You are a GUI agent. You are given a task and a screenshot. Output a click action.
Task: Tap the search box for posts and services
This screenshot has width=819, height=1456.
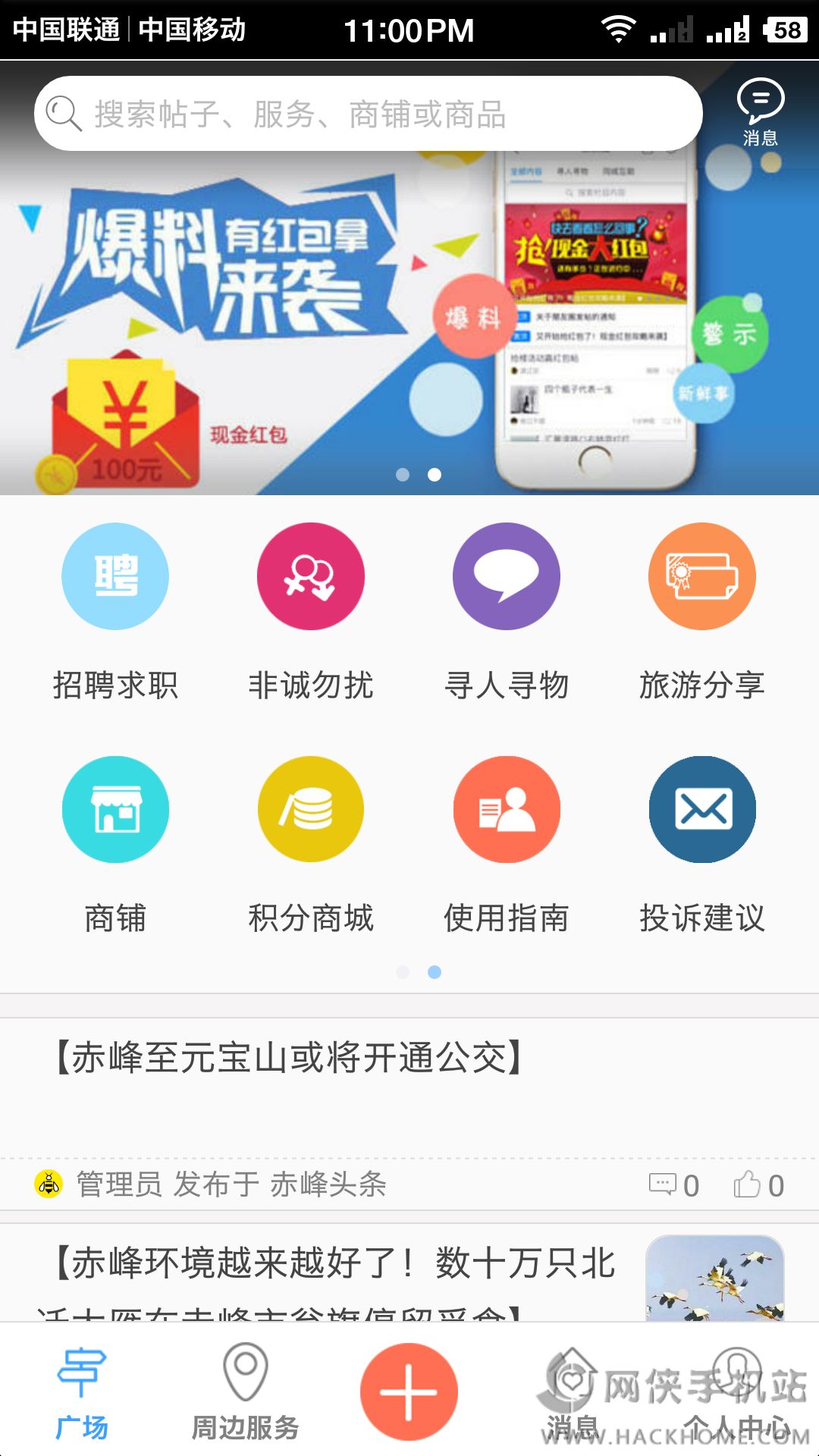coord(368,114)
